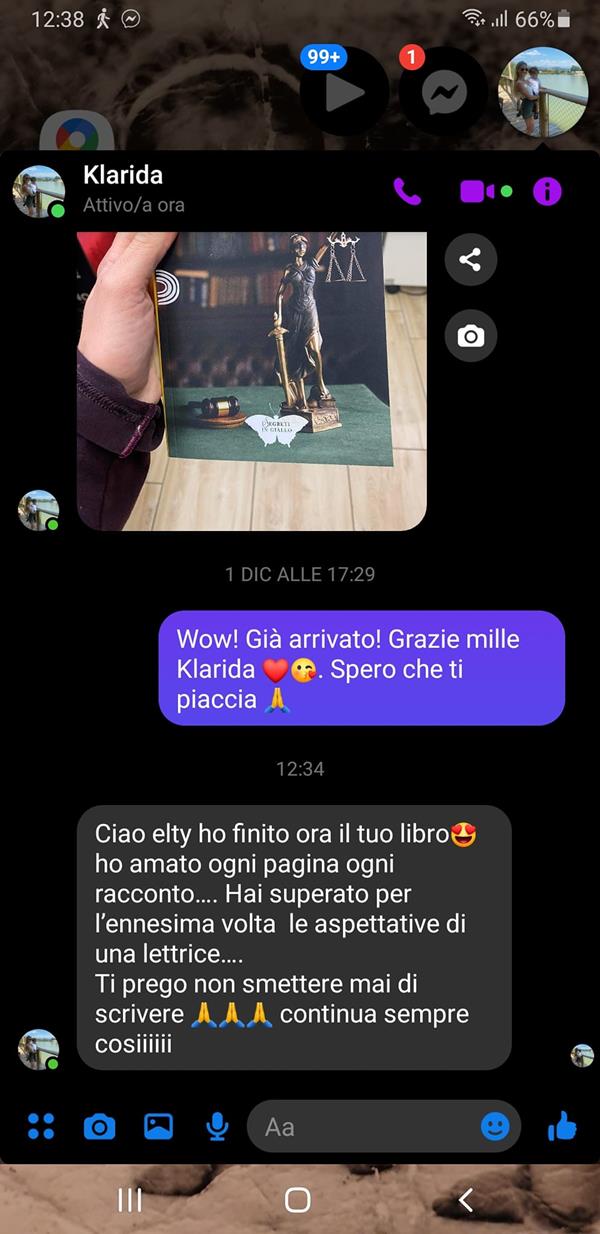Viewport: 600px width, 1234px height.
Task: Open the photo gallery picker
Action: [x=158, y=1127]
